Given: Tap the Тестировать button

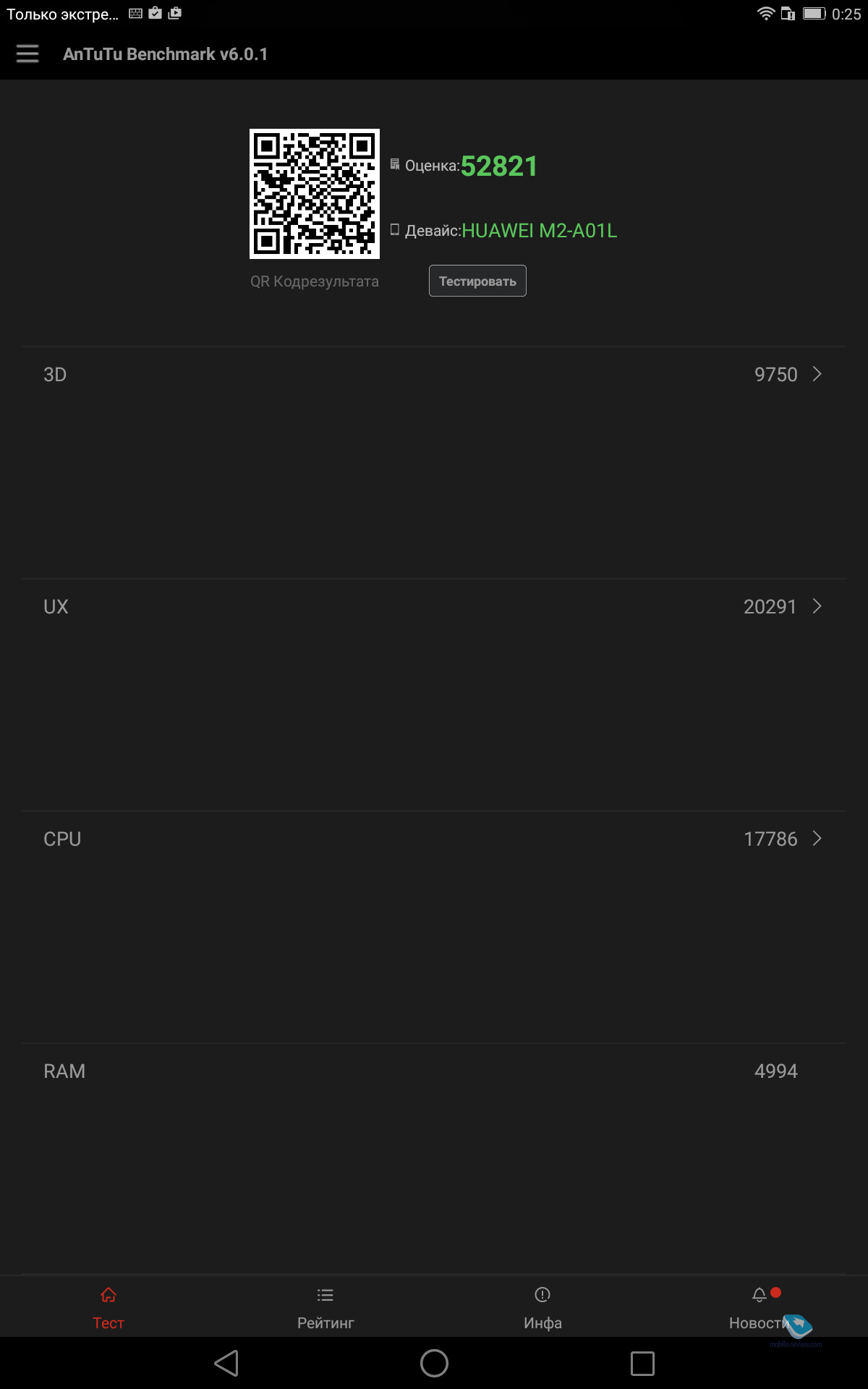Looking at the screenshot, I should pyautogui.click(x=477, y=281).
